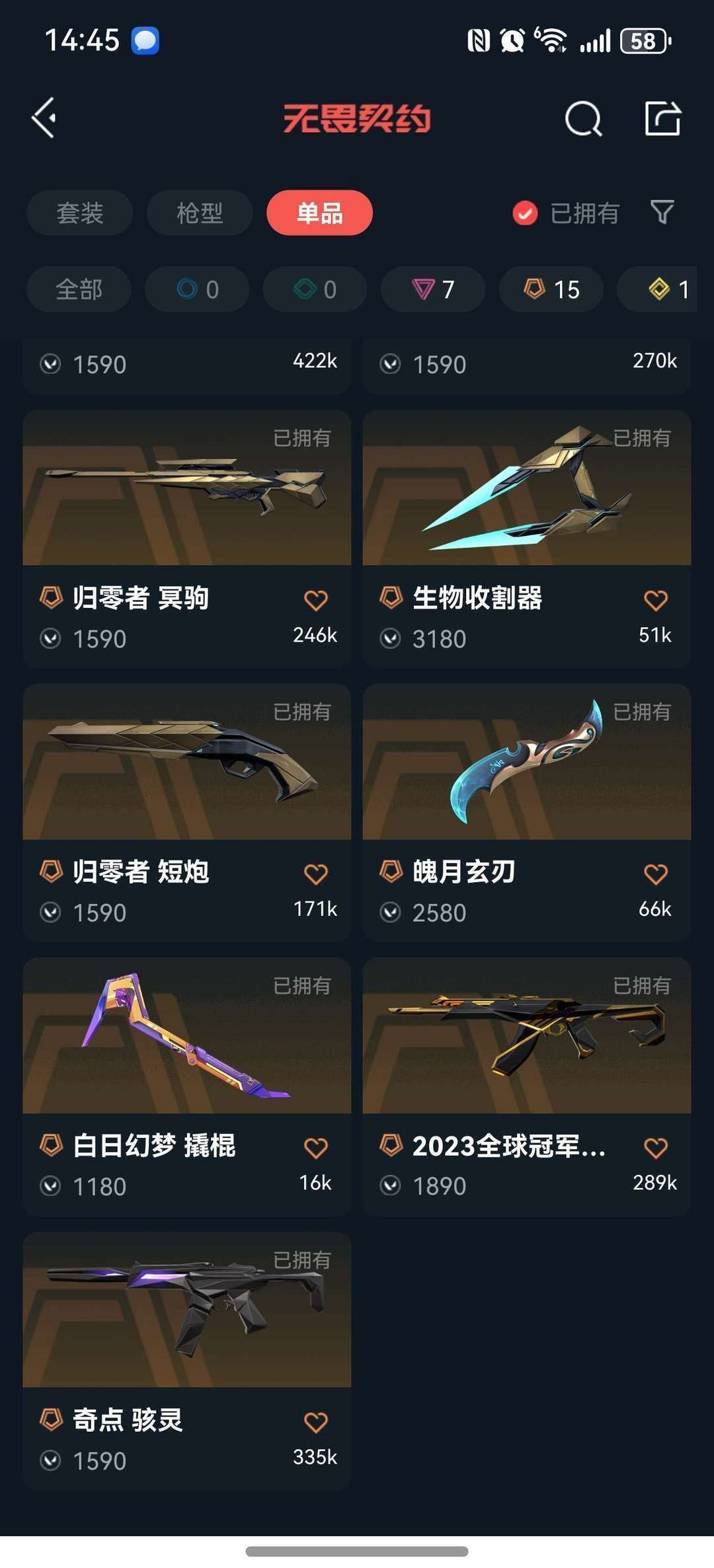Tap the battery indicator showing 58

tap(642, 40)
